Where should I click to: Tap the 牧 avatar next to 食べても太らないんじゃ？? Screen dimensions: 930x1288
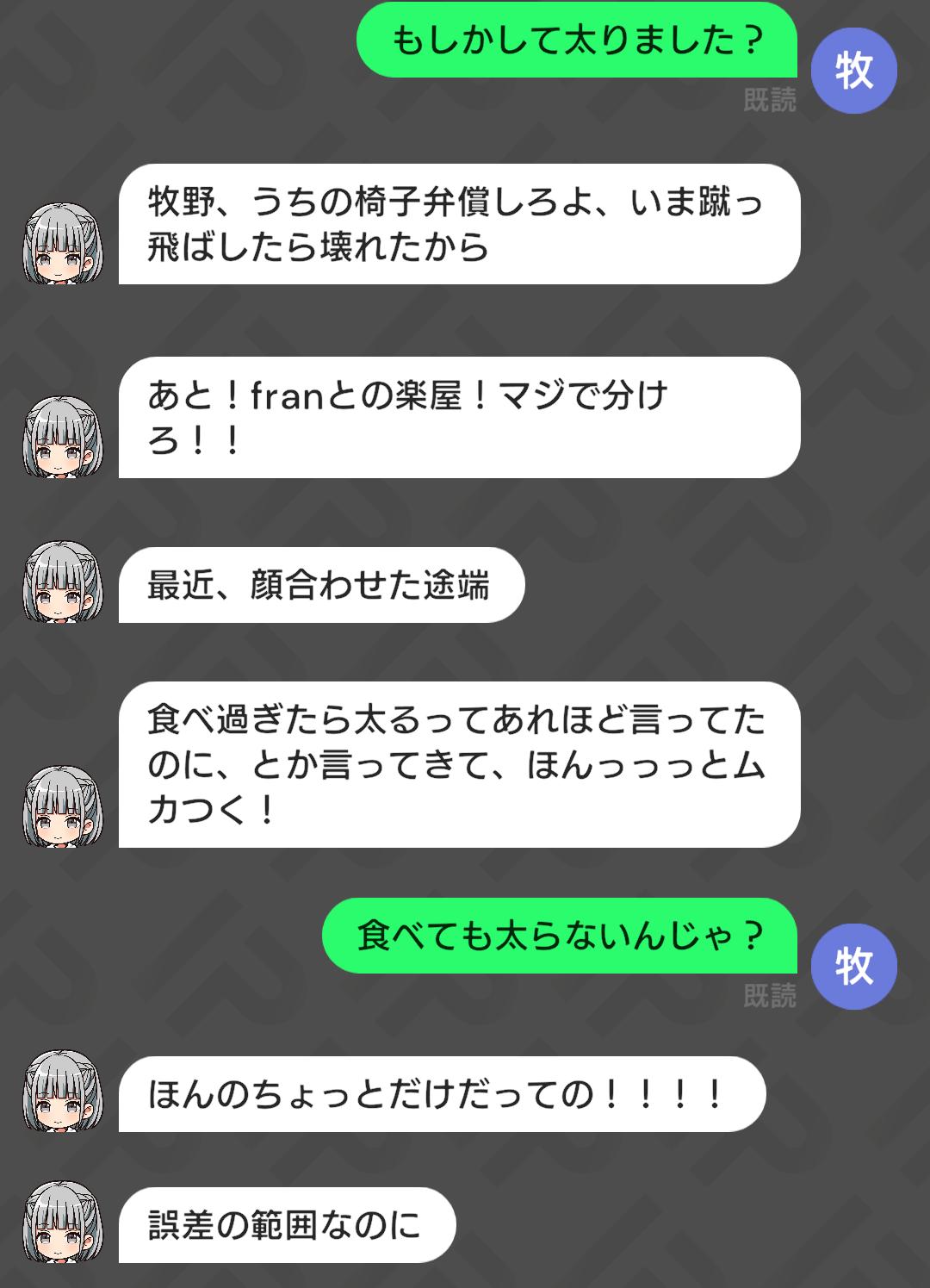pos(853,966)
